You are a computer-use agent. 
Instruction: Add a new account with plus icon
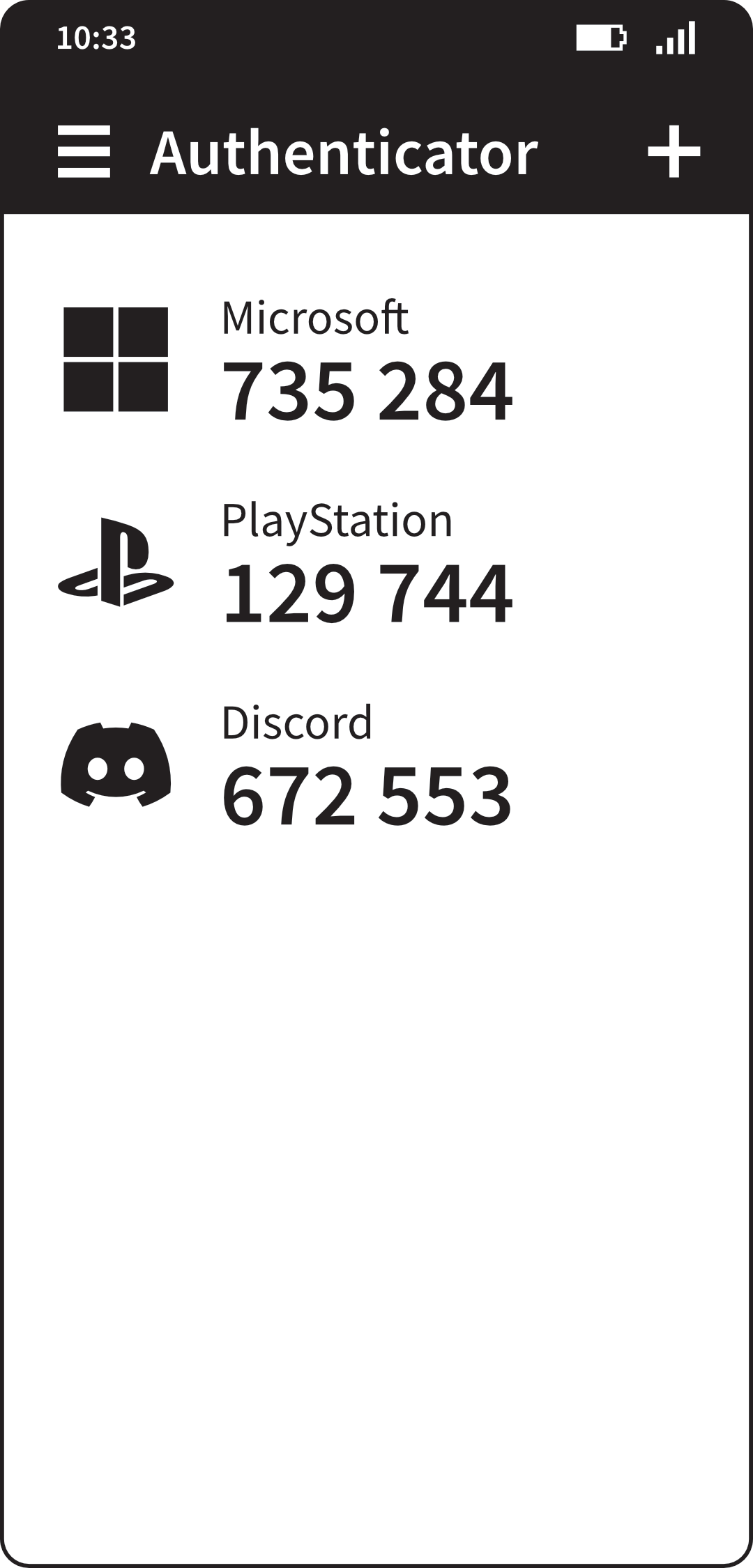tap(674, 152)
